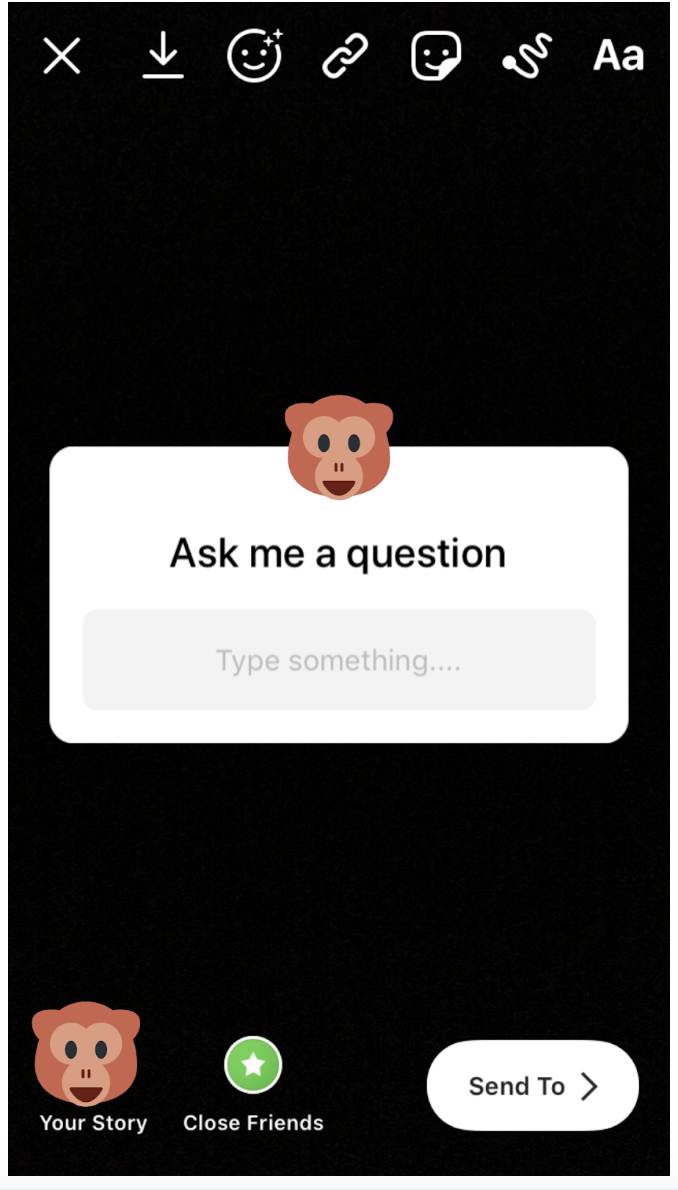Open the Send To options
Screen dimensions: 678x1190
(532, 1086)
